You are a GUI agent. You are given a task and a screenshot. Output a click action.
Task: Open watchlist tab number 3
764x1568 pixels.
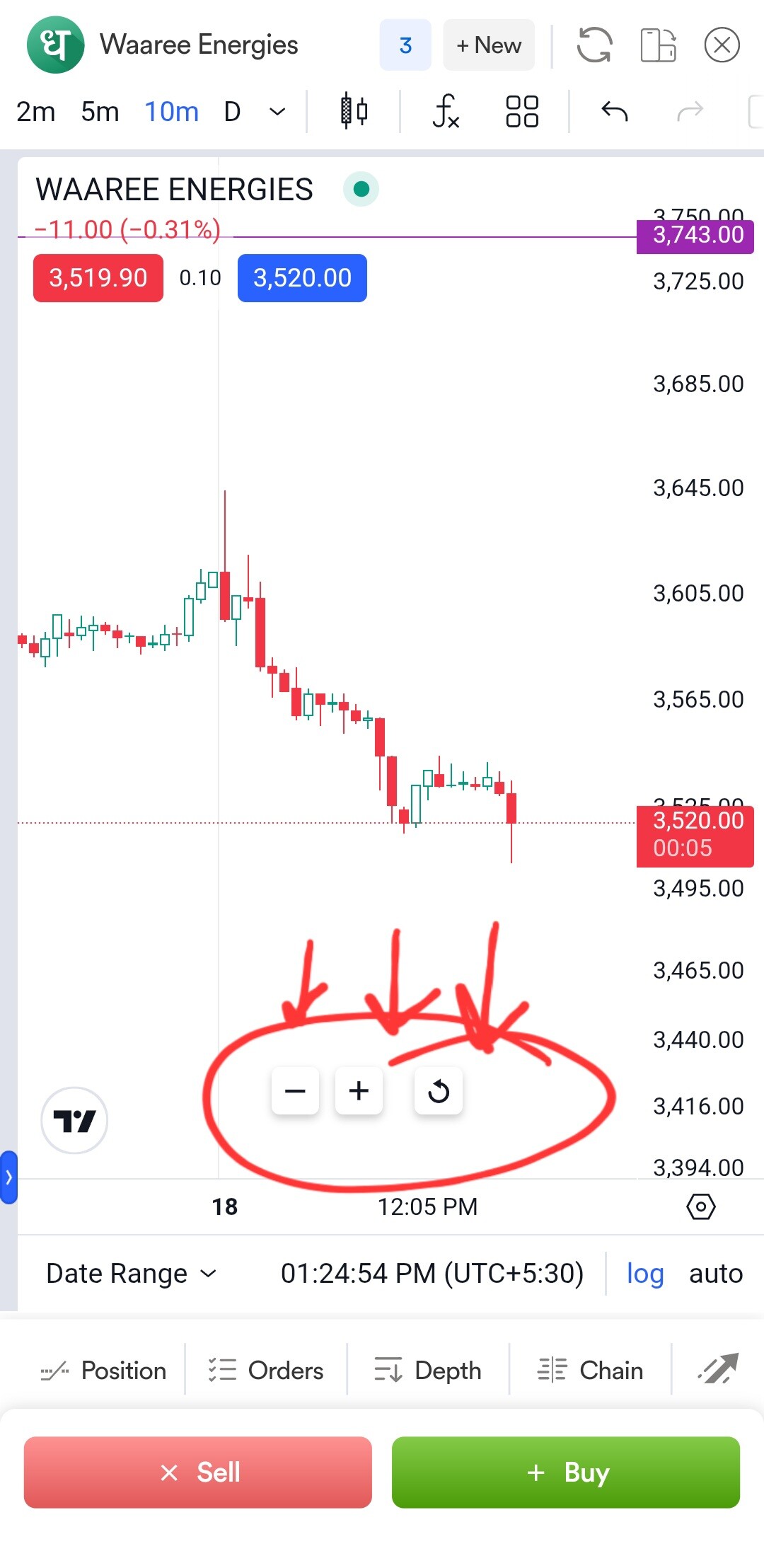(x=405, y=45)
